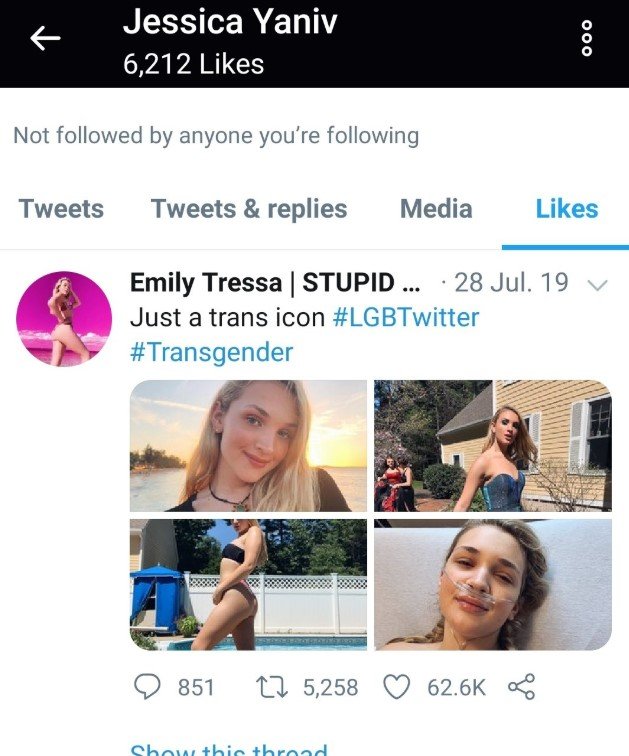Viewport: 629px width, 756px height.
Task: Select the Likes tab
Action: [567, 209]
